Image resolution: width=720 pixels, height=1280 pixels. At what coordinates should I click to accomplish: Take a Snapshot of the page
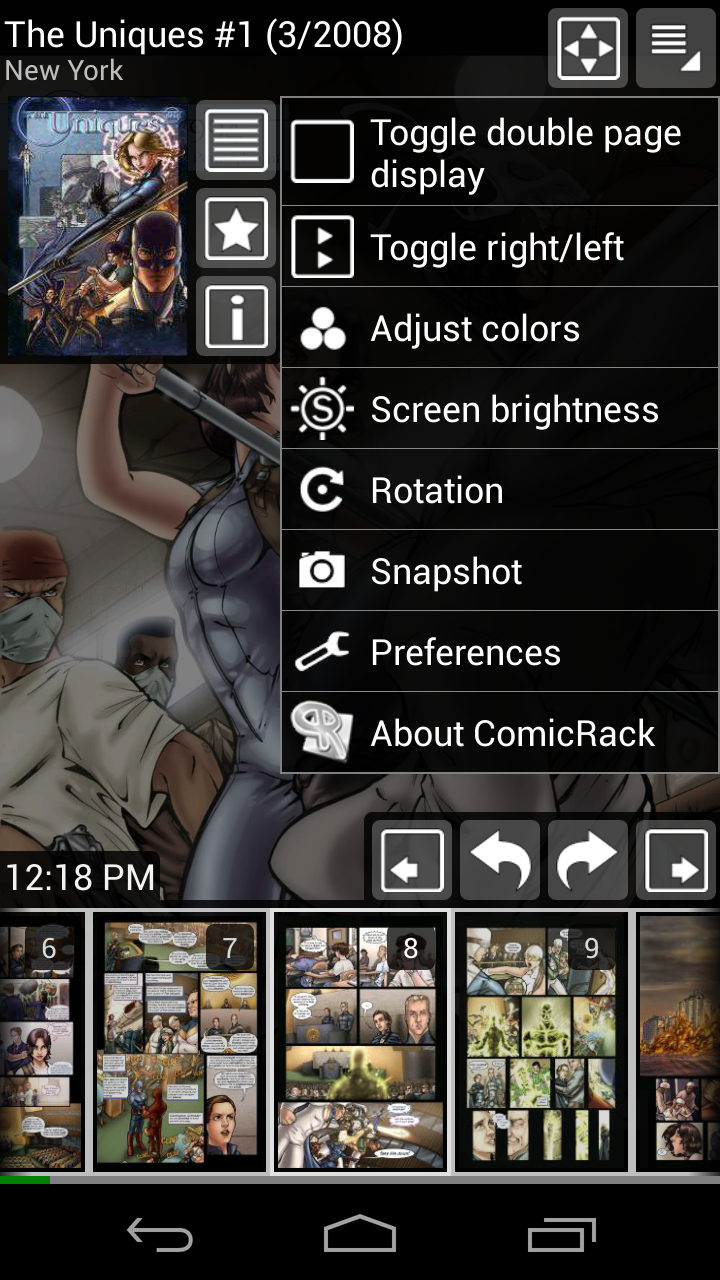click(500, 571)
